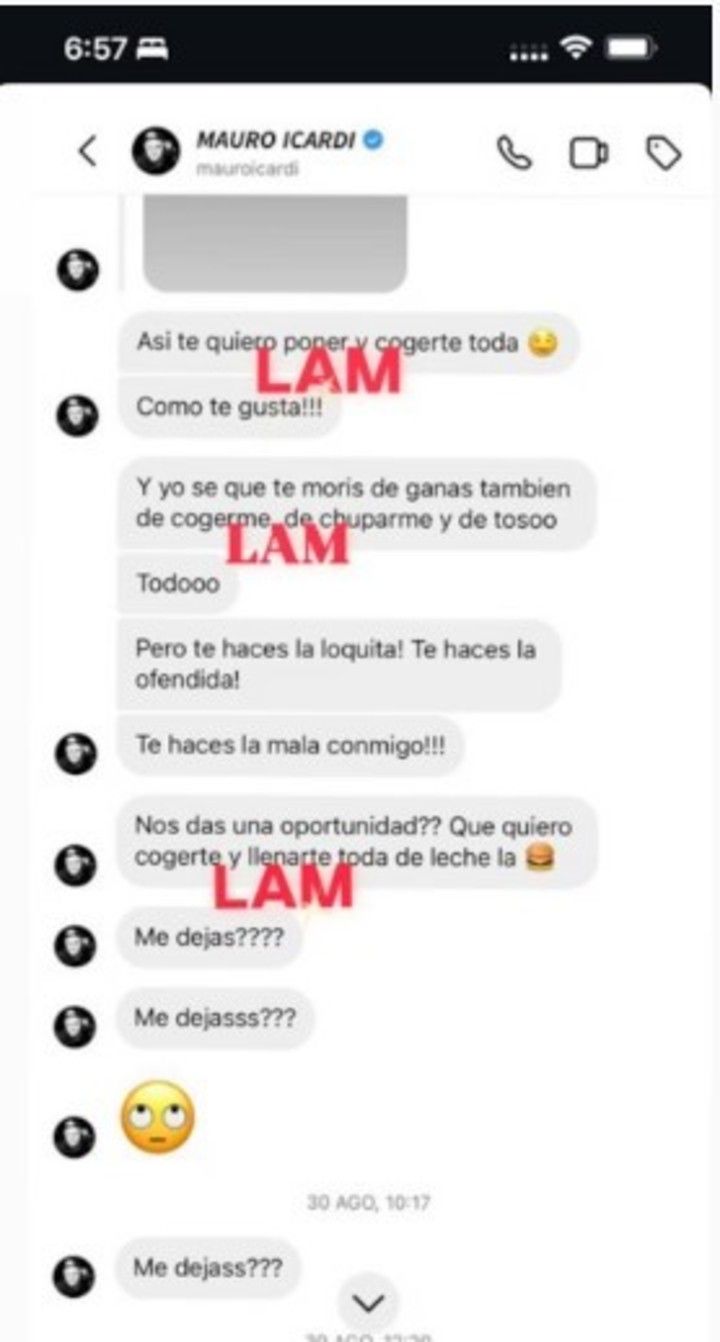
Task: Open the label tag icon
Action: click(662, 153)
